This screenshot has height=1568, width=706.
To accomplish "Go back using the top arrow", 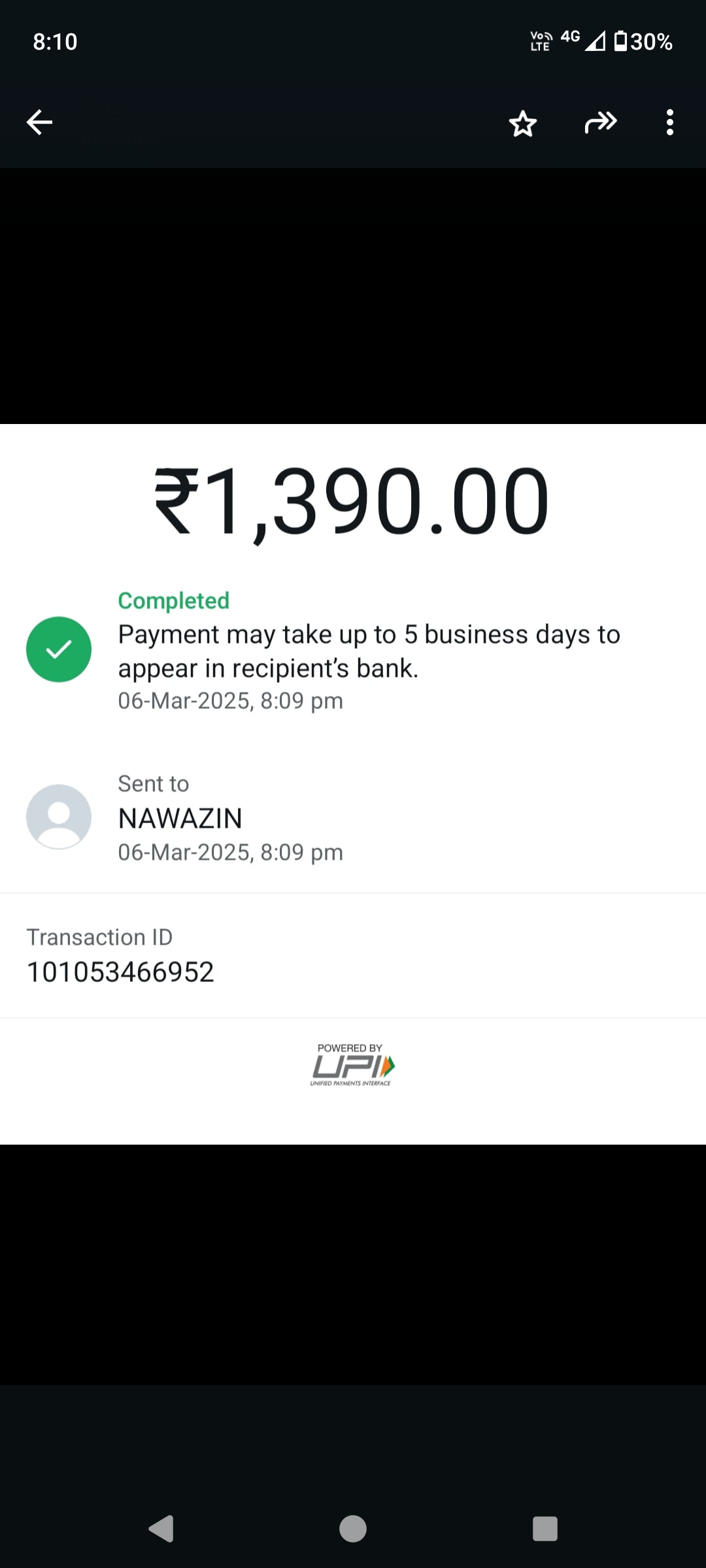I will tap(39, 122).
